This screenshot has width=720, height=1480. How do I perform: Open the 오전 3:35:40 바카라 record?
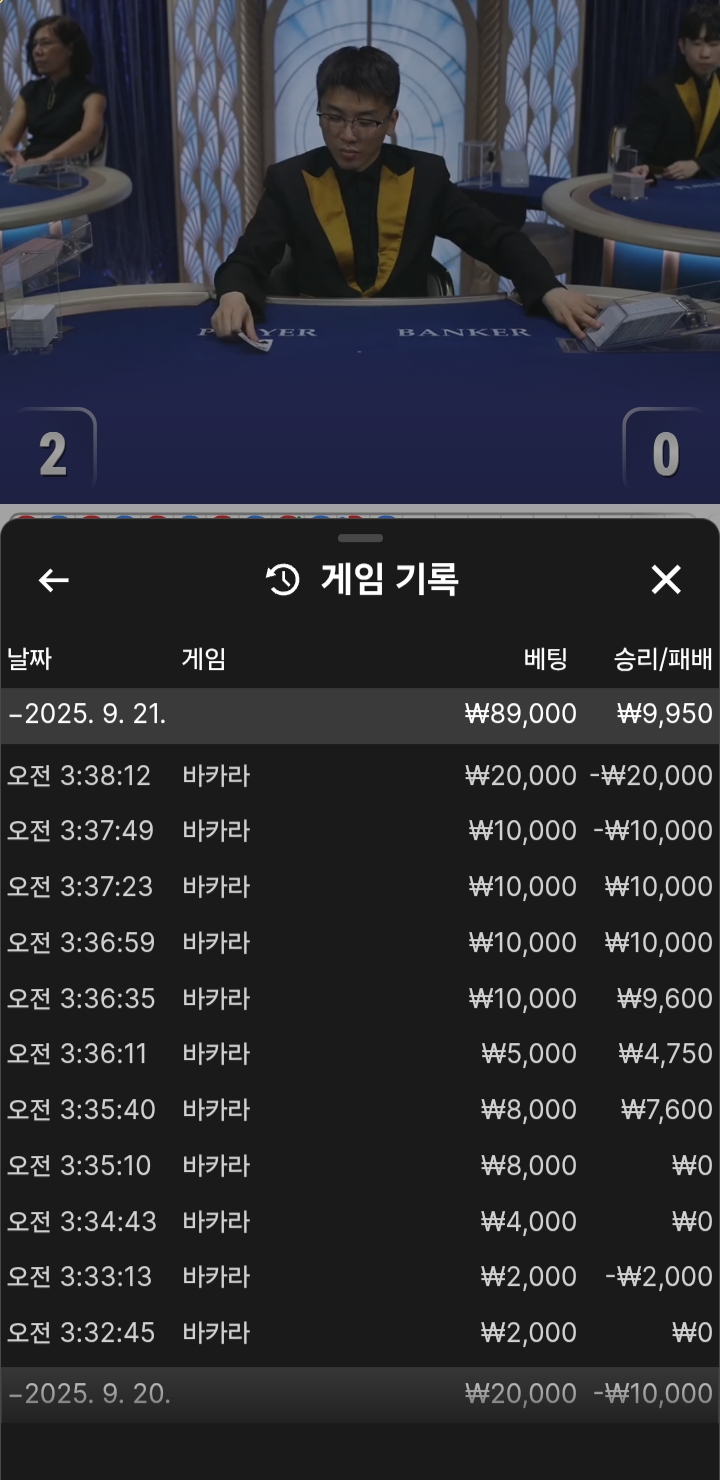(x=360, y=1110)
